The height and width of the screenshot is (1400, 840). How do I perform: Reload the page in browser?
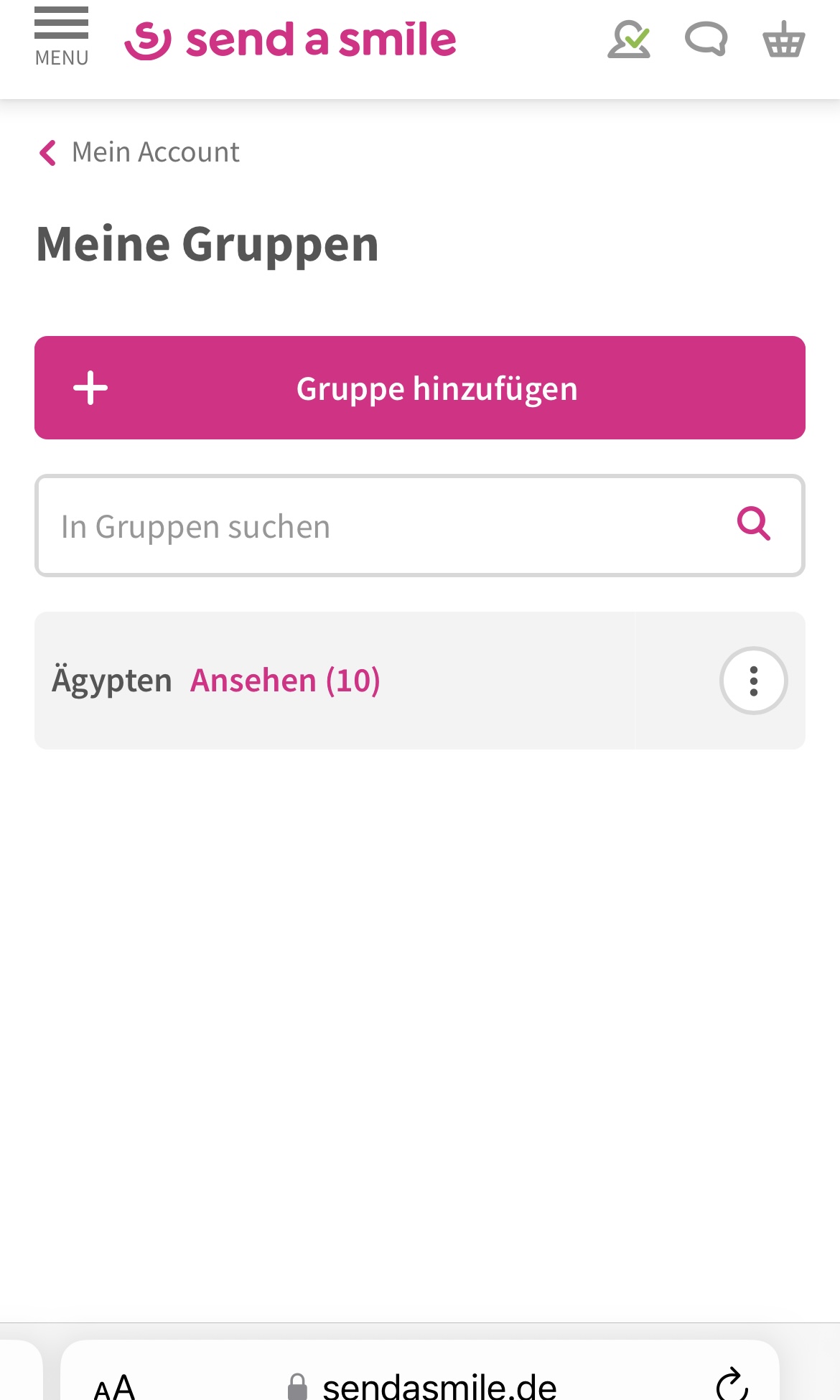pyautogui.click(x=732, y=1383)
